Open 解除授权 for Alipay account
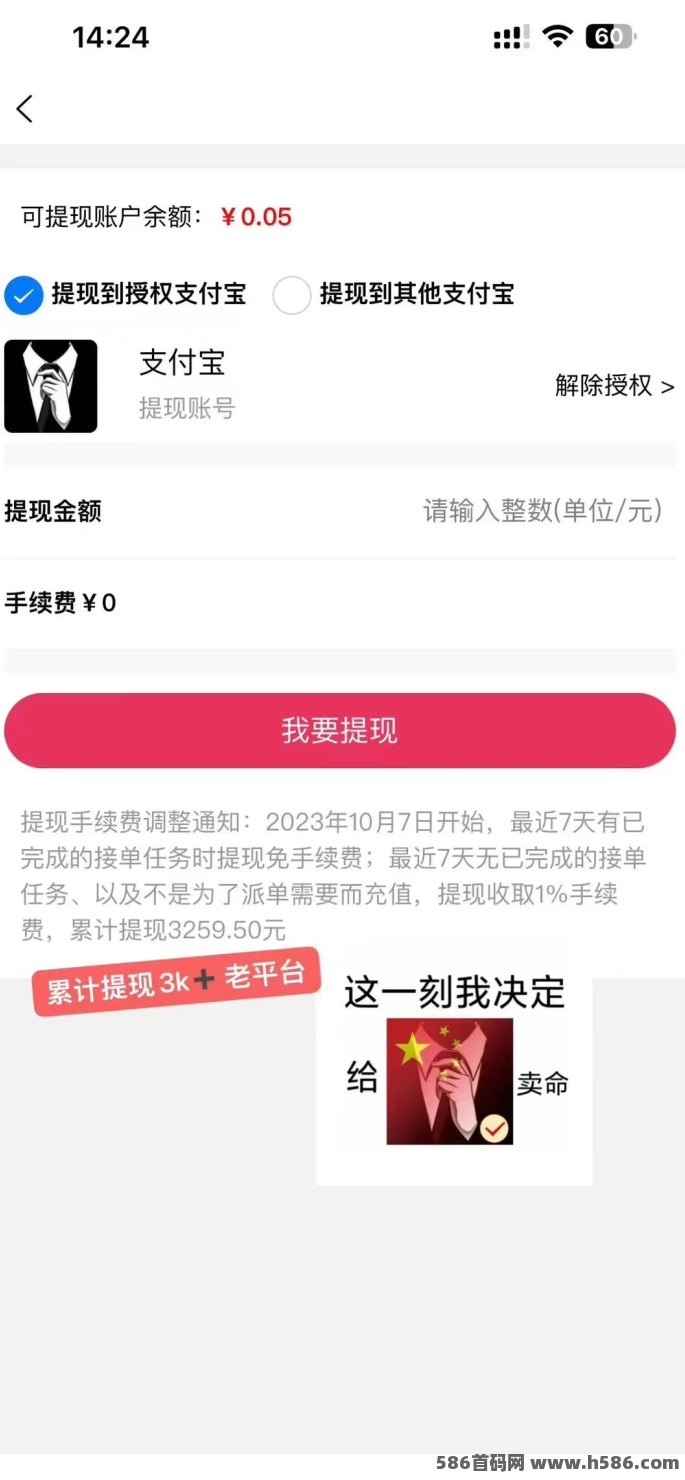 tap(614, 386)
